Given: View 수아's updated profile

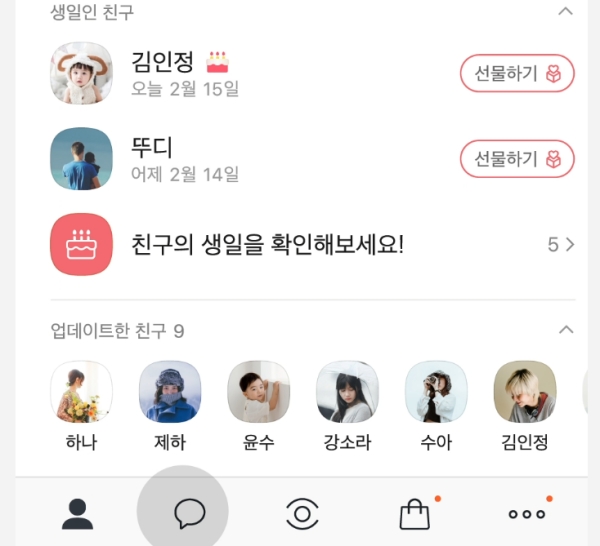Looking at the screenshot, I should pos(436,406).
